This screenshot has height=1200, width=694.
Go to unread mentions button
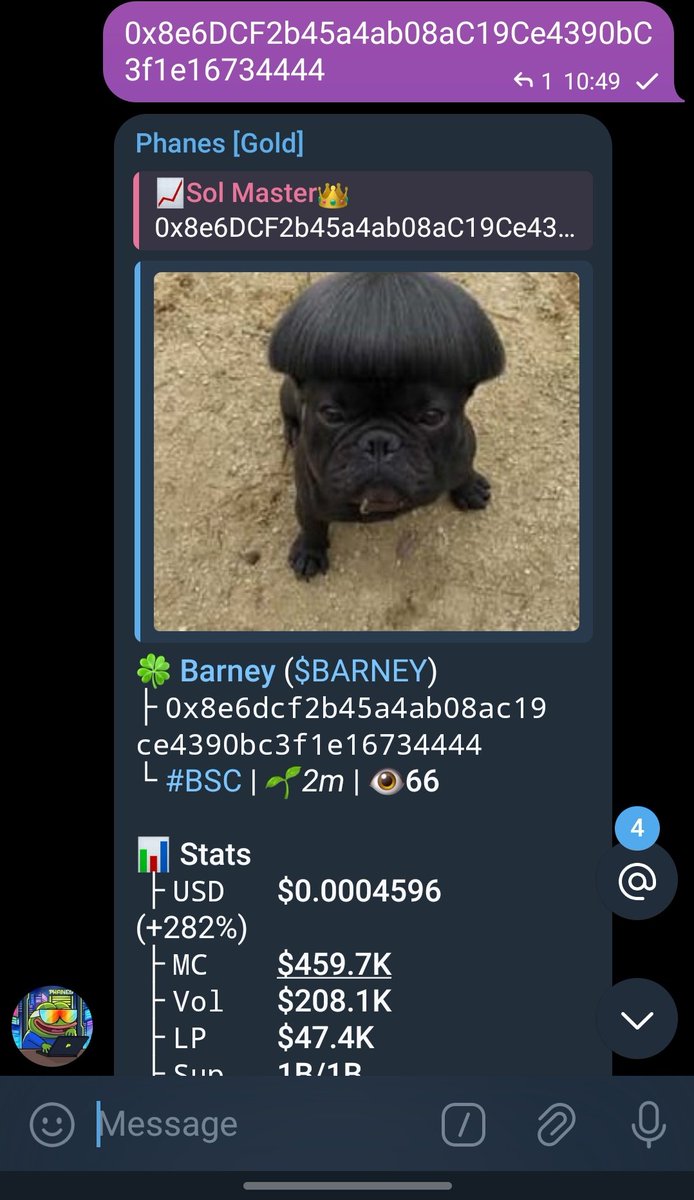(x=637, y=880)
